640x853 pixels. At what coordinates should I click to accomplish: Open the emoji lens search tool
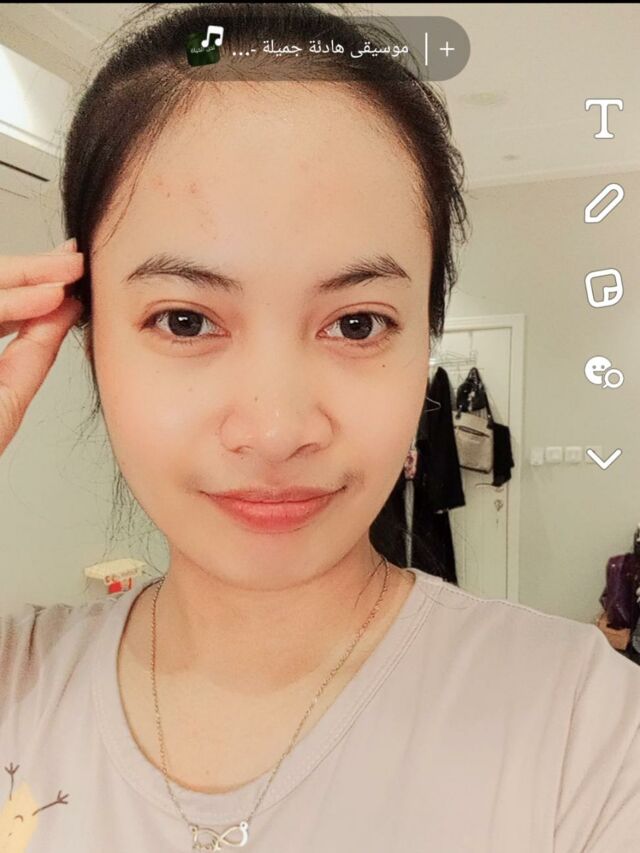point(603,371)
